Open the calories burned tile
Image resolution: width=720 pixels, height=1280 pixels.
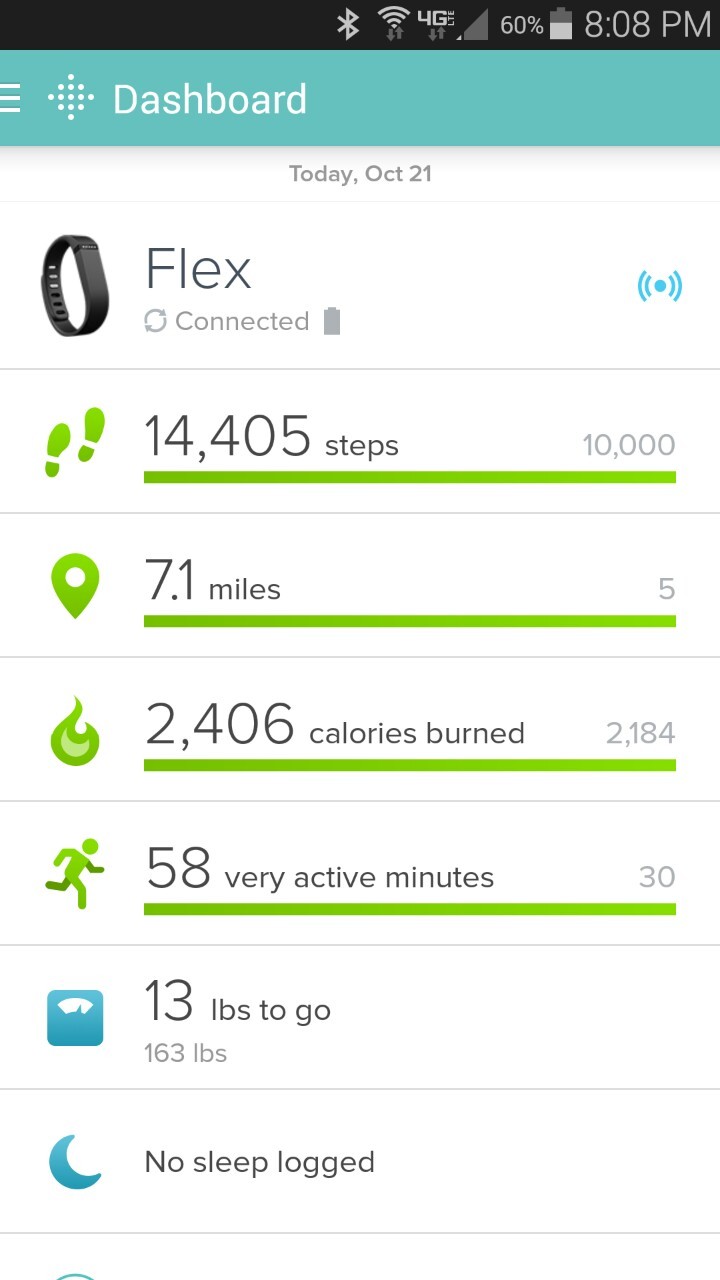pyautogui.click(x=360, y=730)
